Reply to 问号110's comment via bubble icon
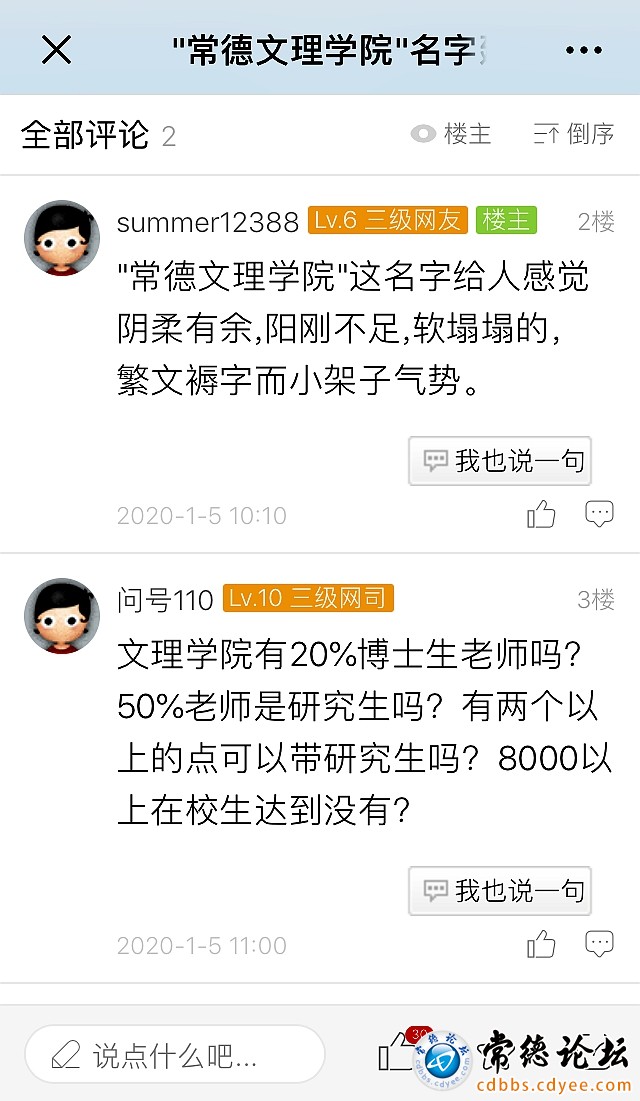640x1101 pixels. [599, 944]
